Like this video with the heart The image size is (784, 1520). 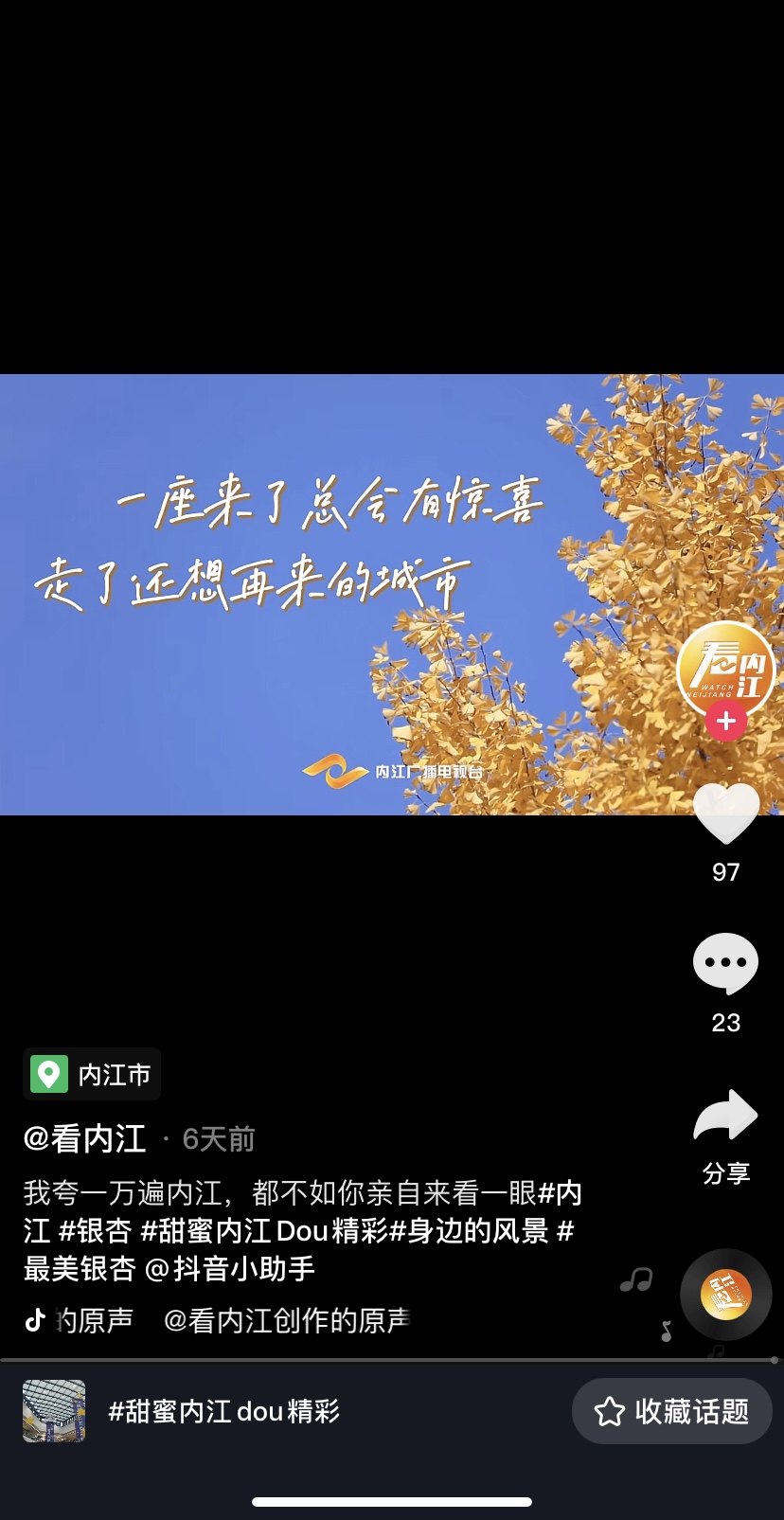[x=725, y=814]
